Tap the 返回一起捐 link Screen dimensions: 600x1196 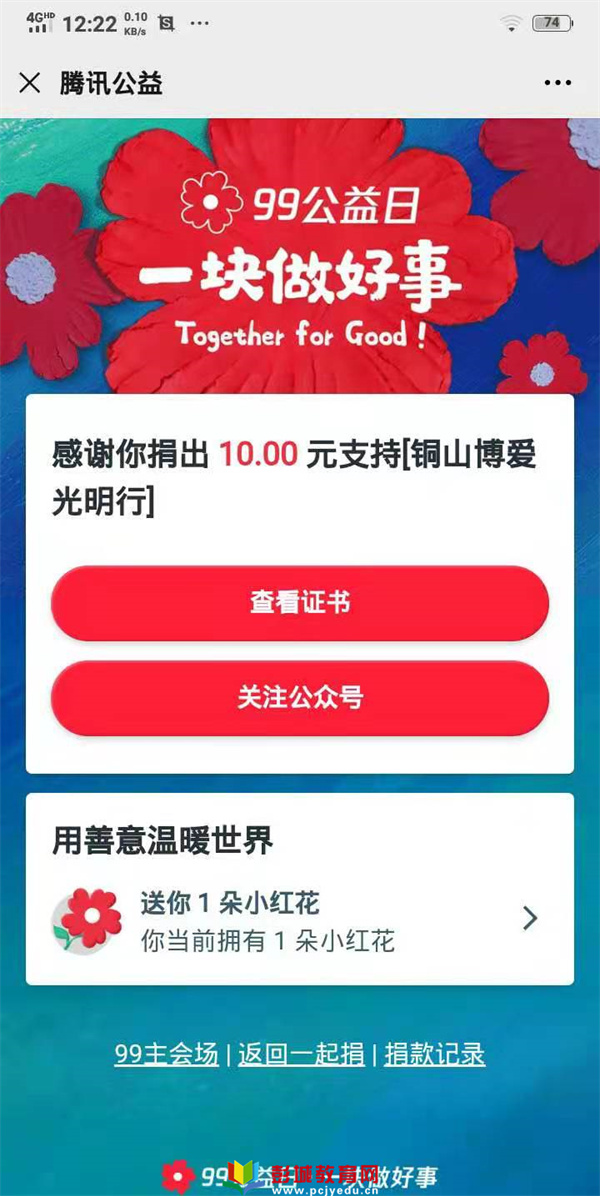click(301, 1054)
